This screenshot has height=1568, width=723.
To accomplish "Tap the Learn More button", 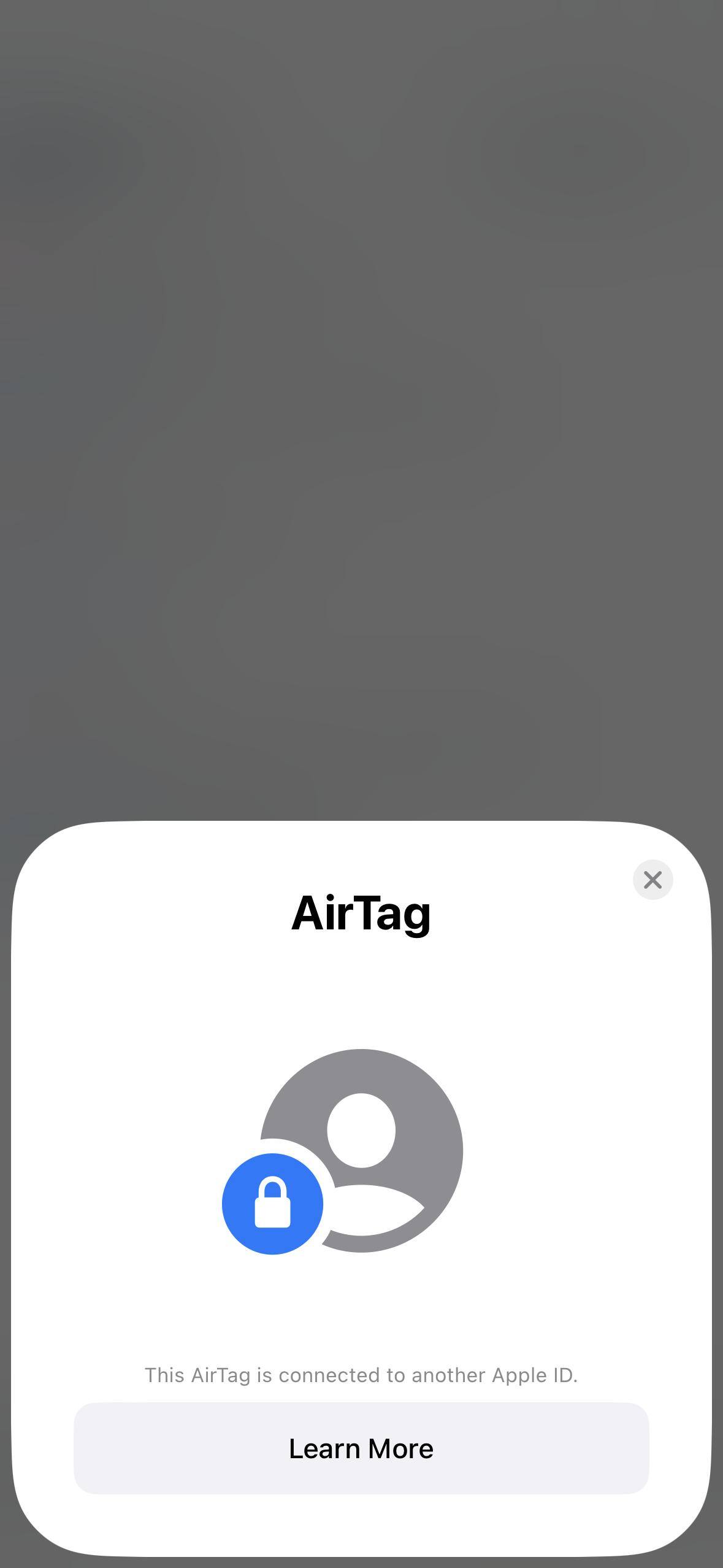I will click(361, 1448).
